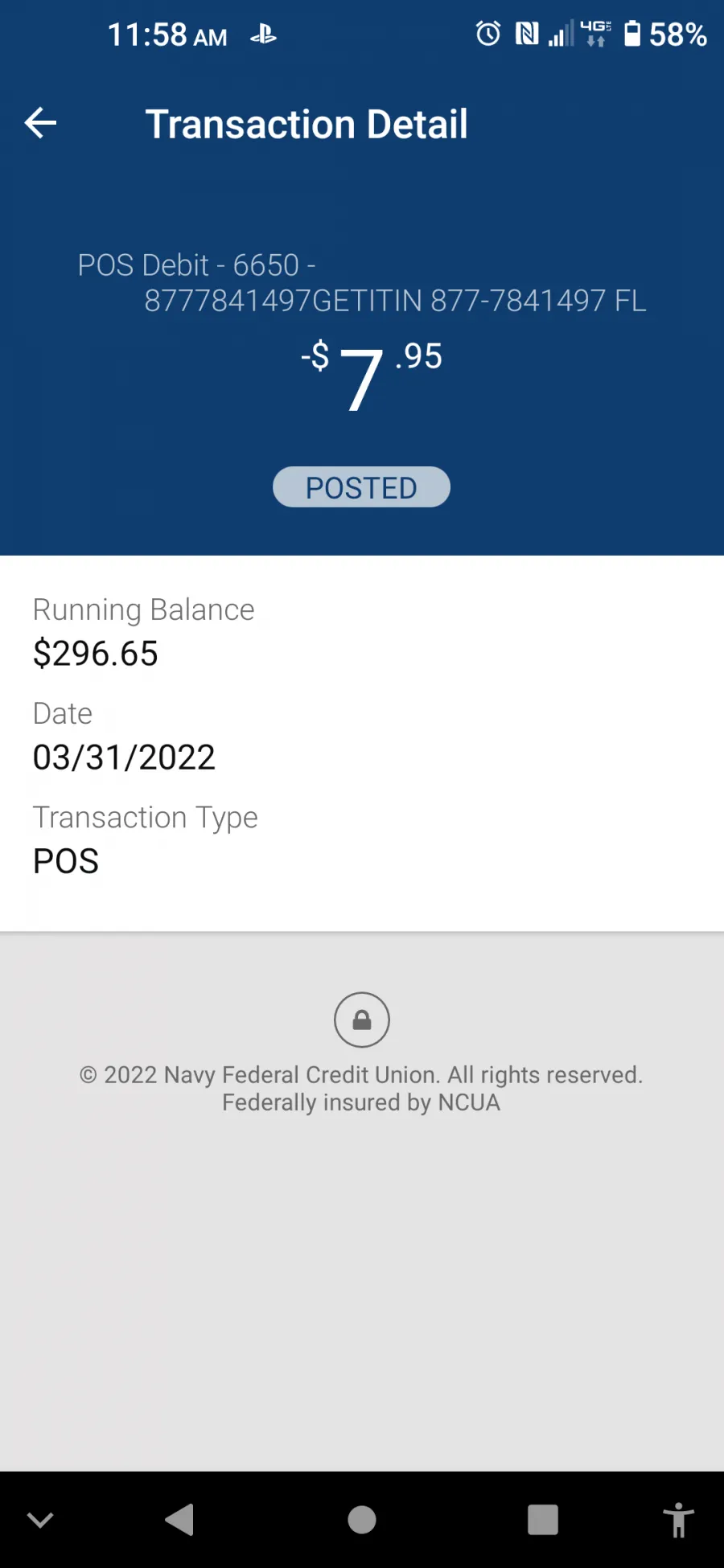Open the recent apps view
Screen dimensions: 724x1568
(x=543, y=1520)
